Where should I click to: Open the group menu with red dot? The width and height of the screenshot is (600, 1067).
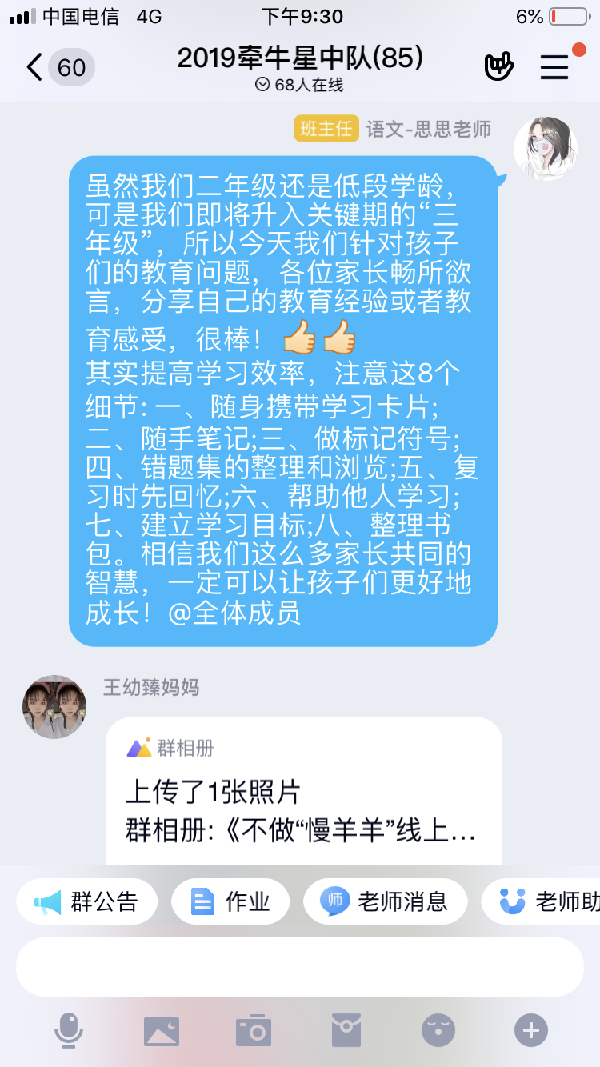[555, 66]
